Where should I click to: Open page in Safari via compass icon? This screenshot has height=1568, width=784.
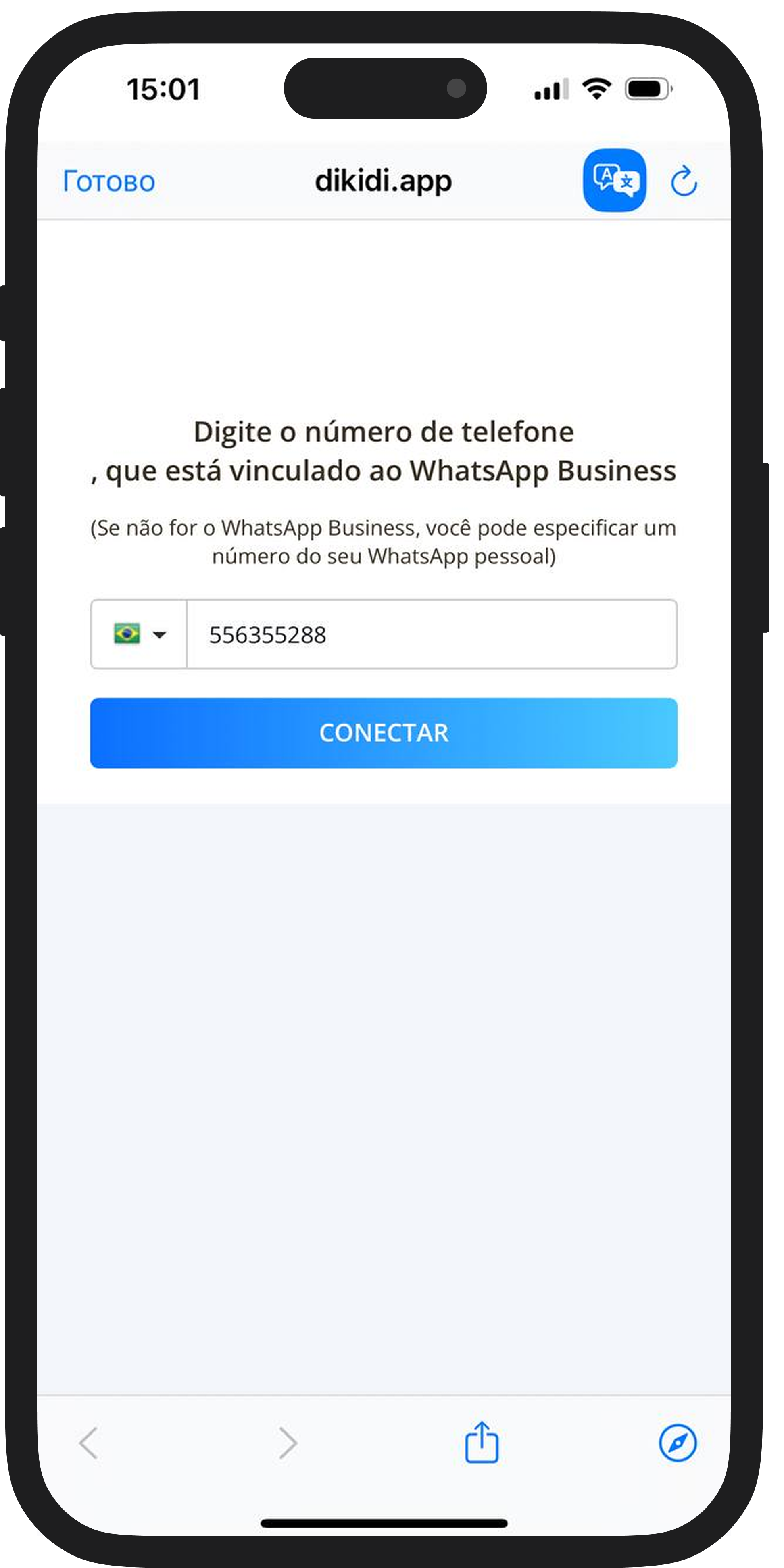point(678,1442)
